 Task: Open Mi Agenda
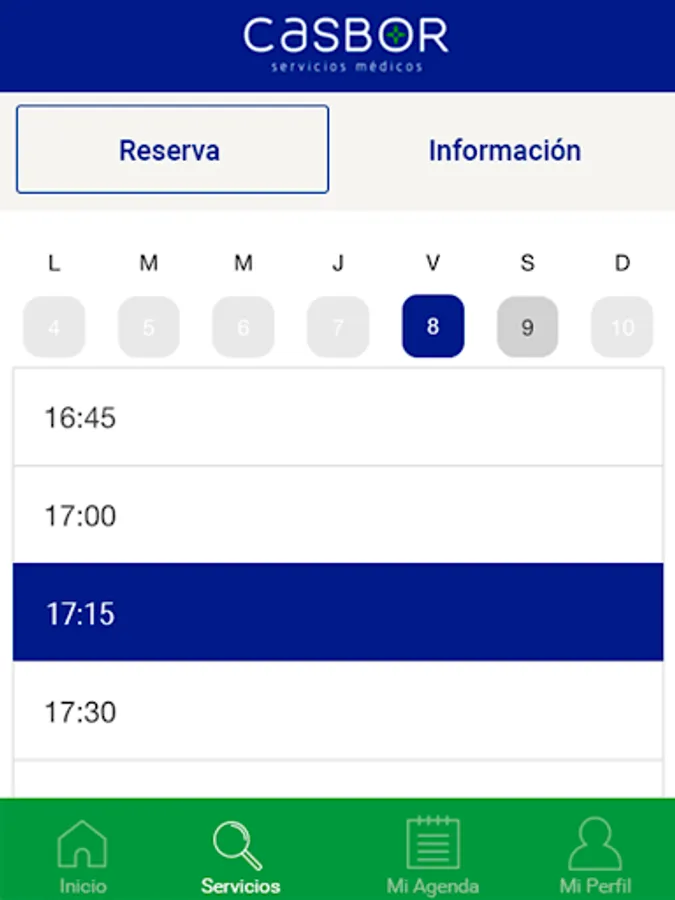click(x=433, y=856)
